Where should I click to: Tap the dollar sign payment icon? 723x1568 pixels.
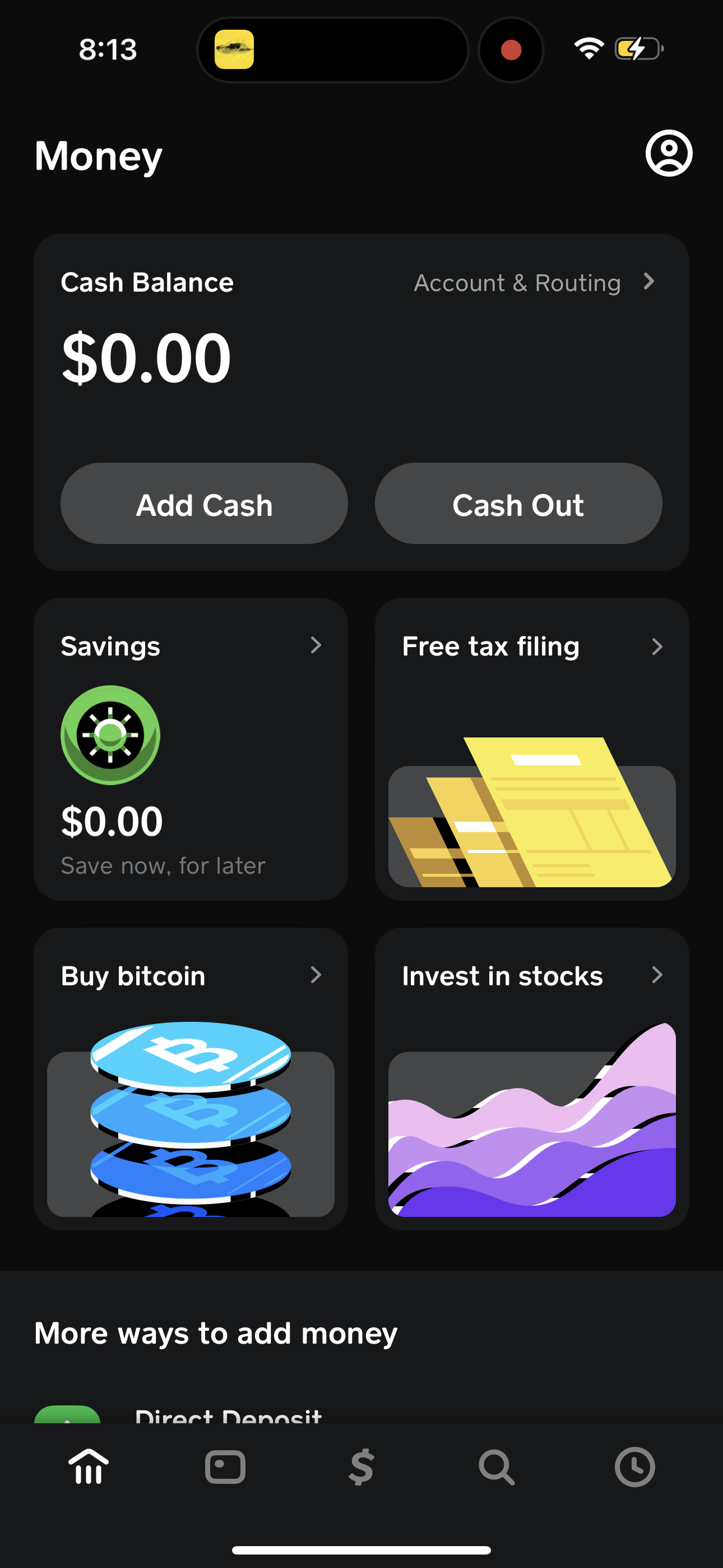[x=361, y=1466]
